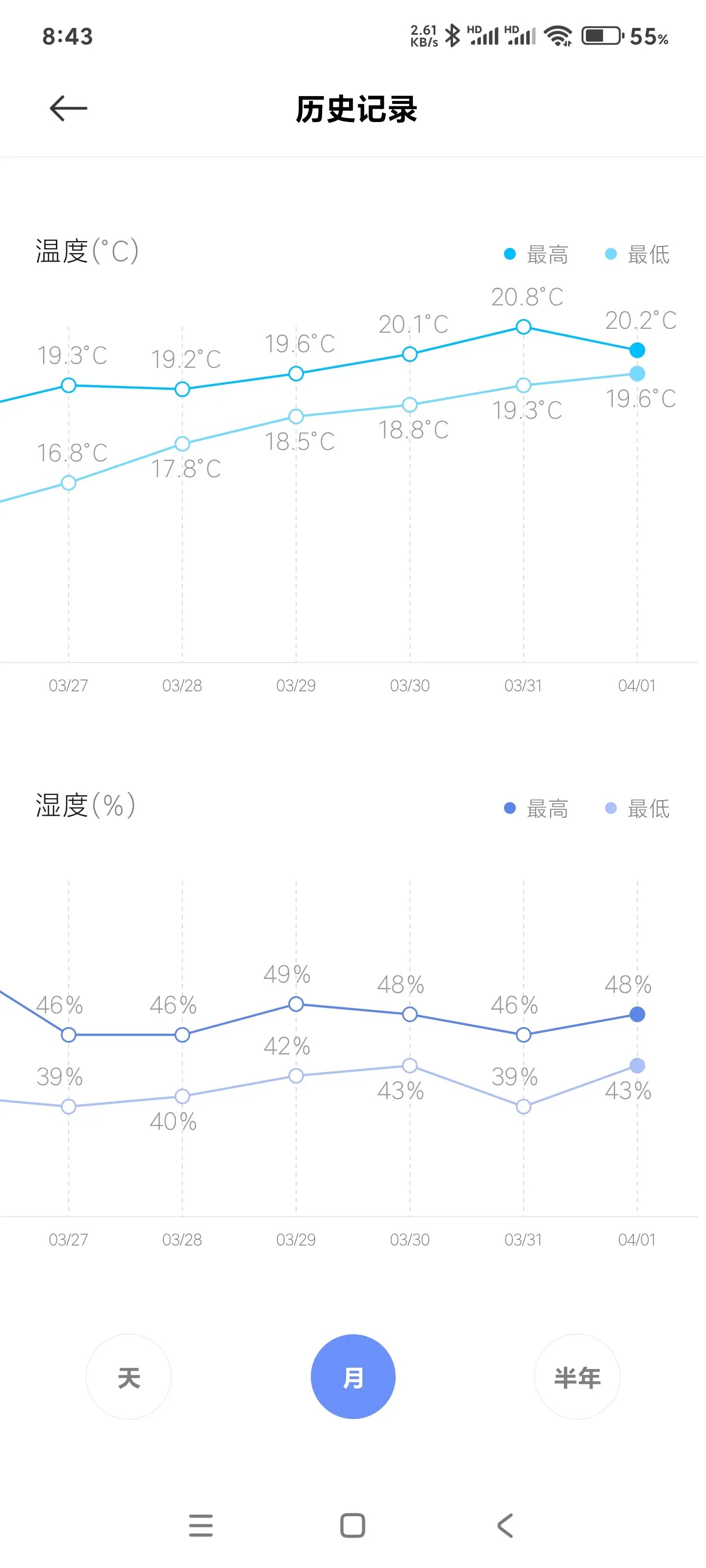Tap the 03/31 highest temperature point
This screenshot has width=706, height=1568.
pos(523,327)
